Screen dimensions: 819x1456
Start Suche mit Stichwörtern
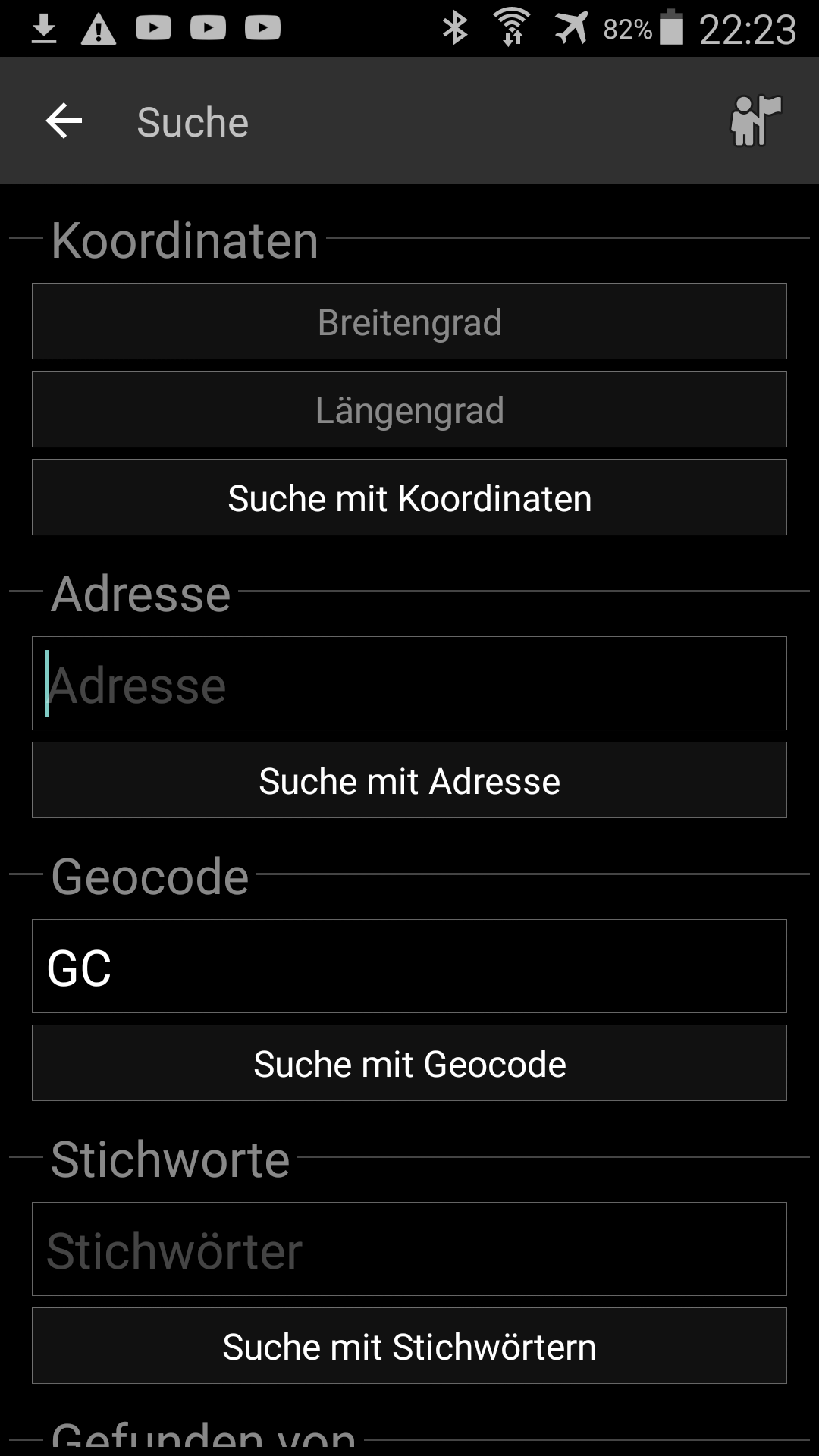(409, 1346)
